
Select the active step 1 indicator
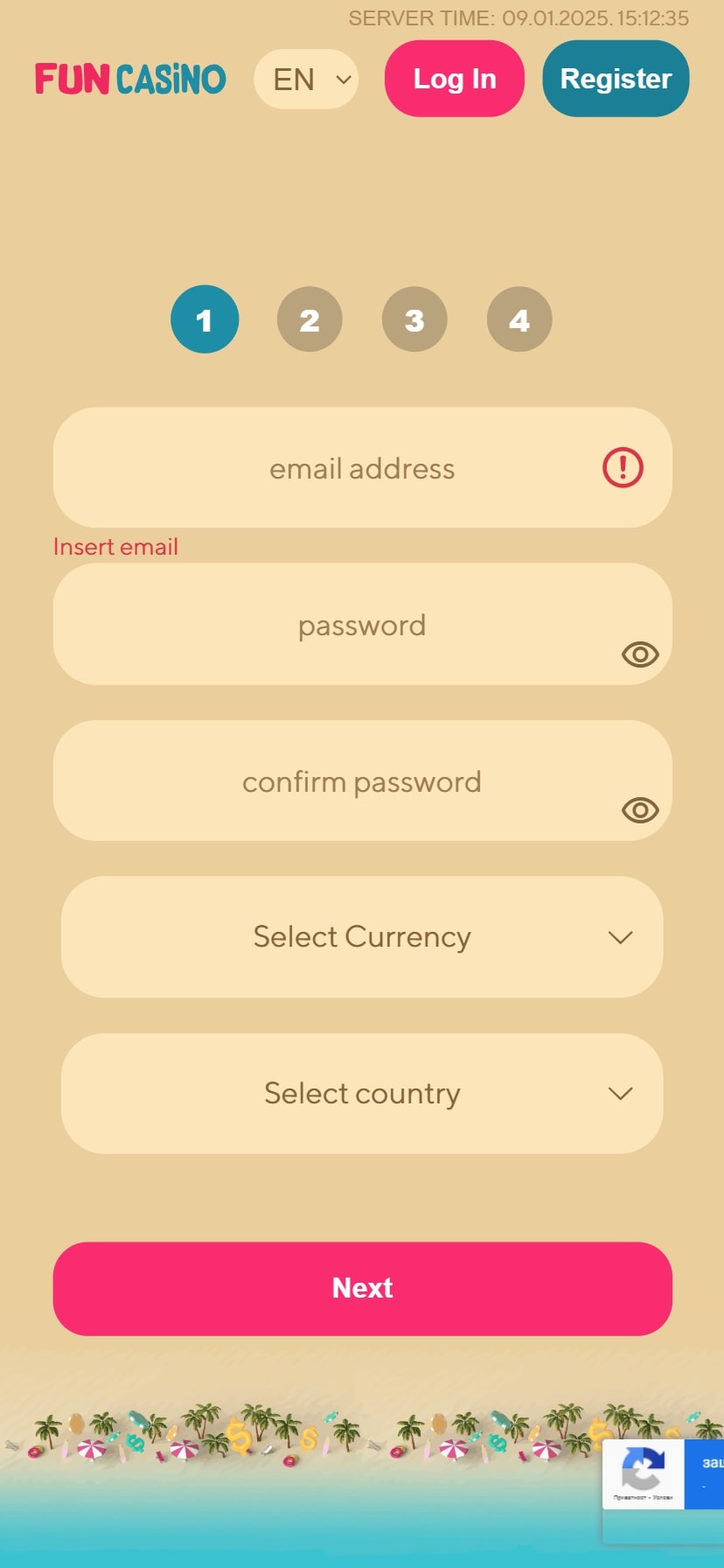tap(205, 319)
